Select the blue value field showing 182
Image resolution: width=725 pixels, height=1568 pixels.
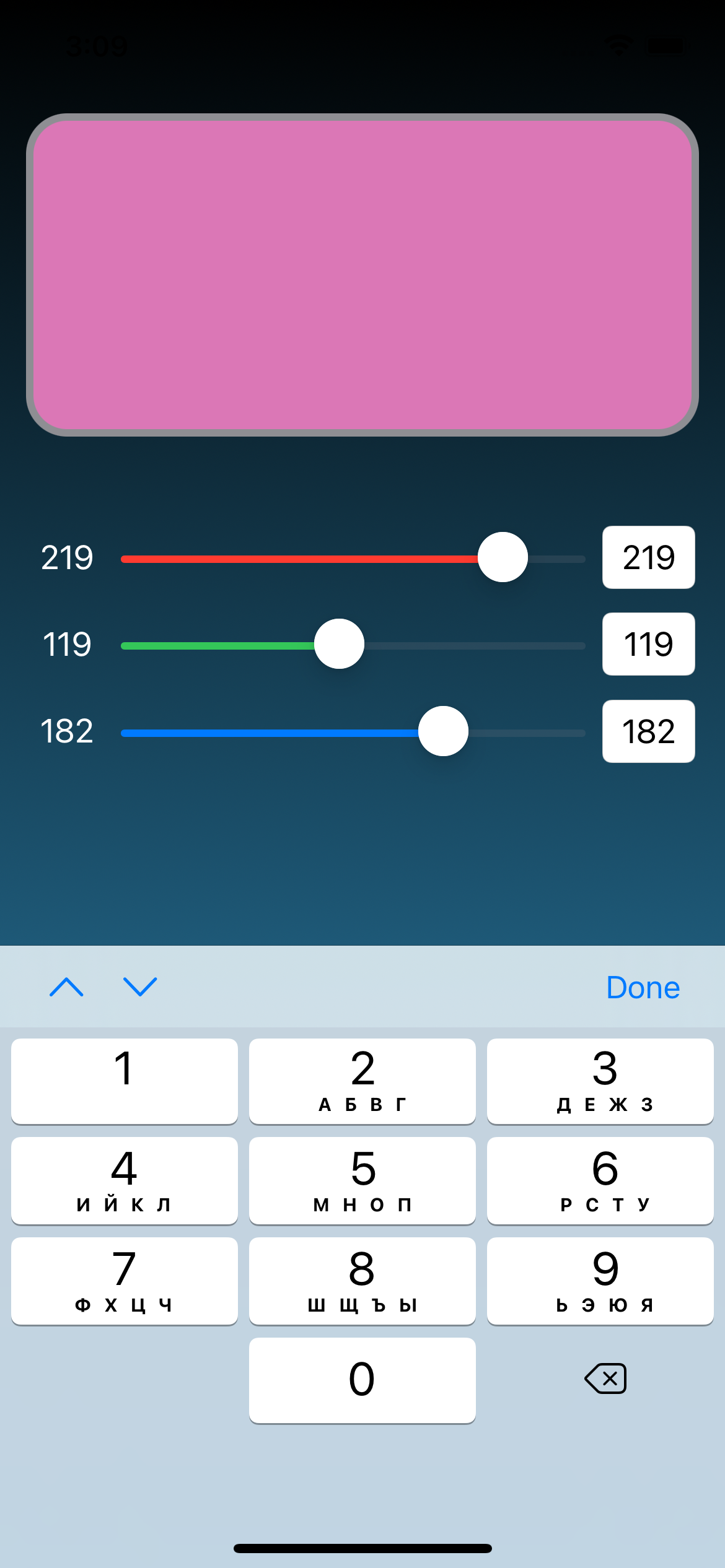pyautogui.click(x=648, y=731)
